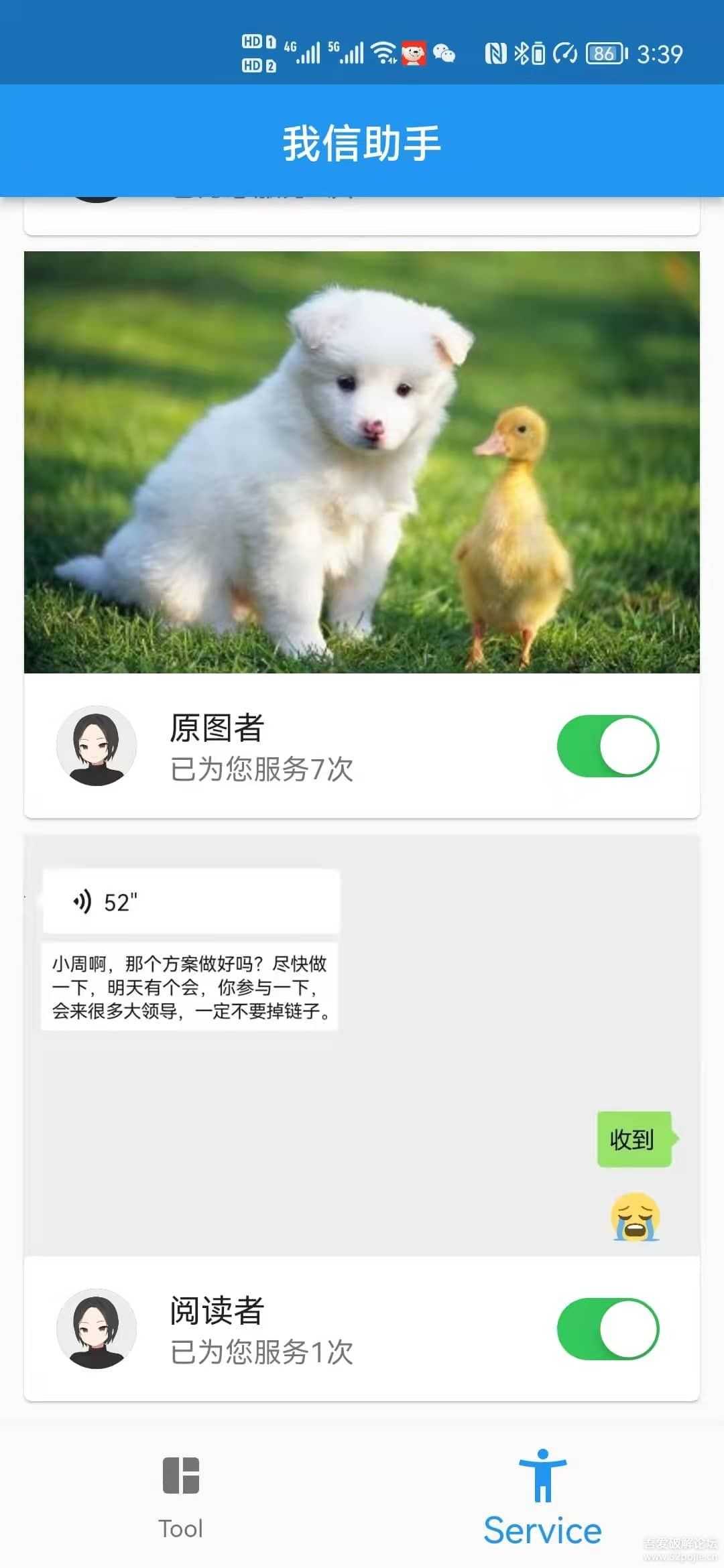This screenshot has width=724, height=1568.
Task: Tap the Wi-Fi signal icon
Action: [x=384, y=52]
